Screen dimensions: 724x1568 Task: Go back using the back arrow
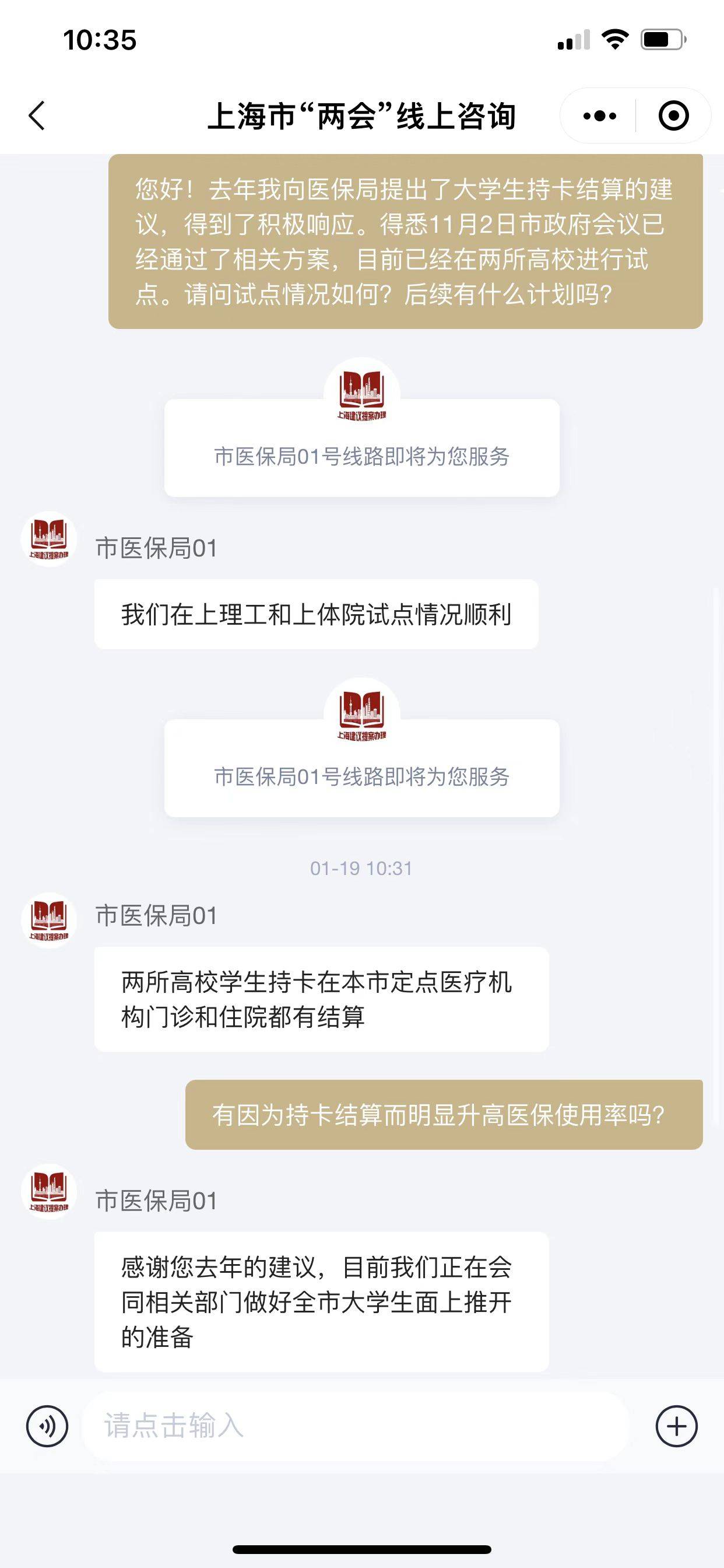click(37, 116)
